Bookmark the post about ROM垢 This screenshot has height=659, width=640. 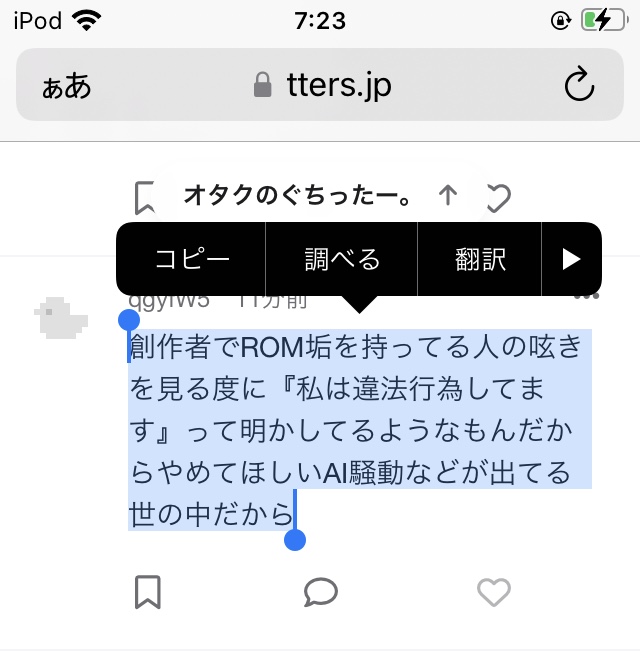pyautogui.click(x=148, y=592)
